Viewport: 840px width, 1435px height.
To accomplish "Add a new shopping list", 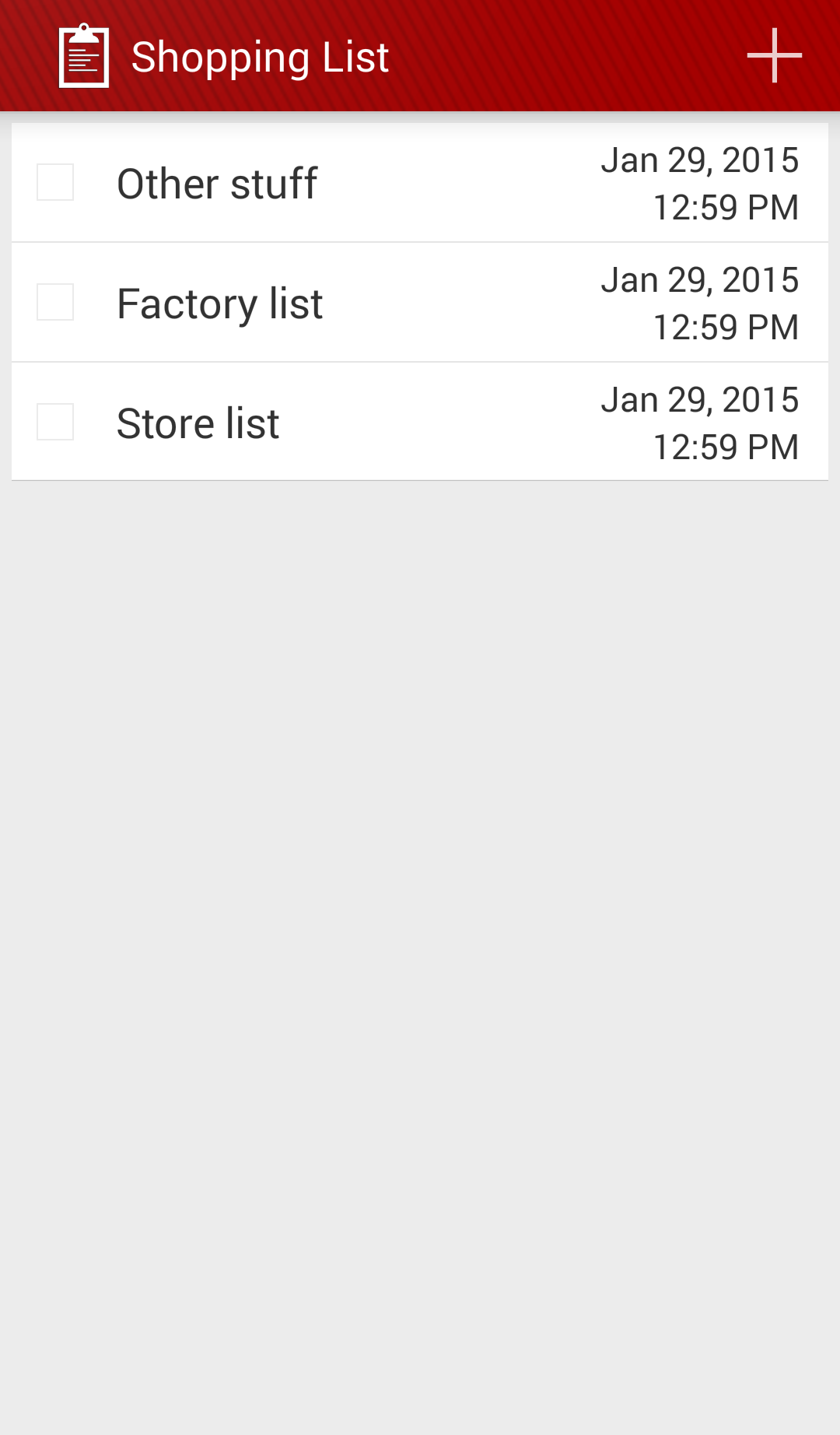I will (774, 55).
